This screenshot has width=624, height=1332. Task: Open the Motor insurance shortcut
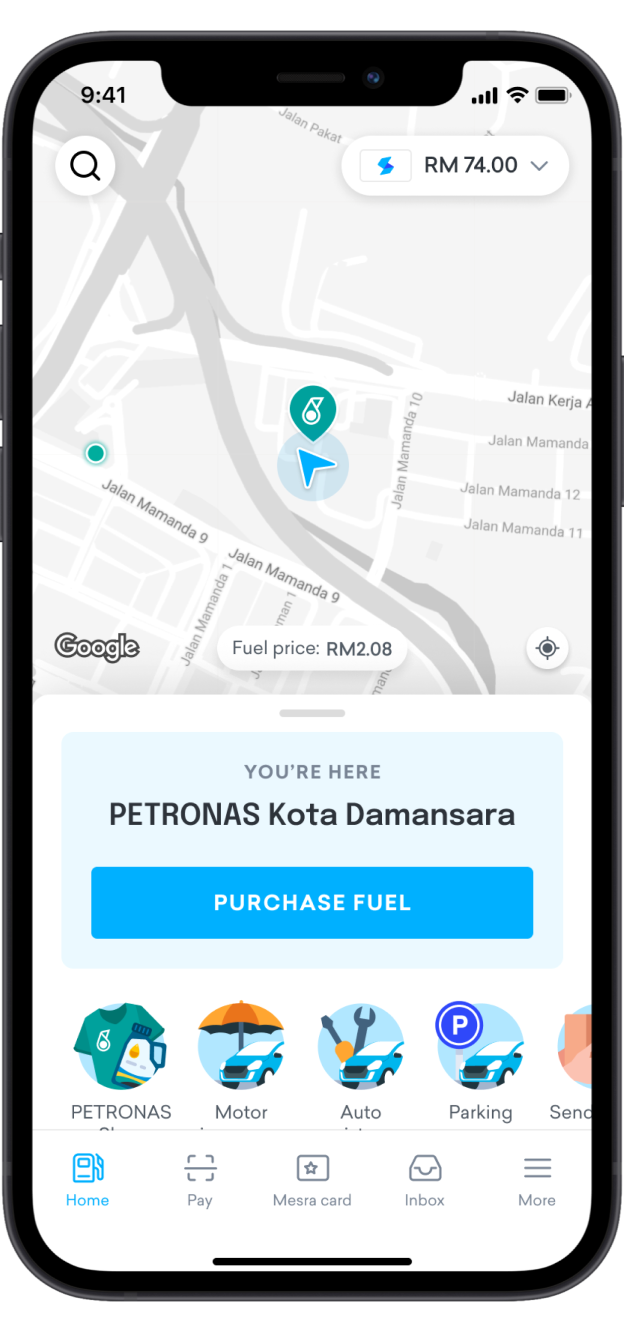tap(241, 1048)
